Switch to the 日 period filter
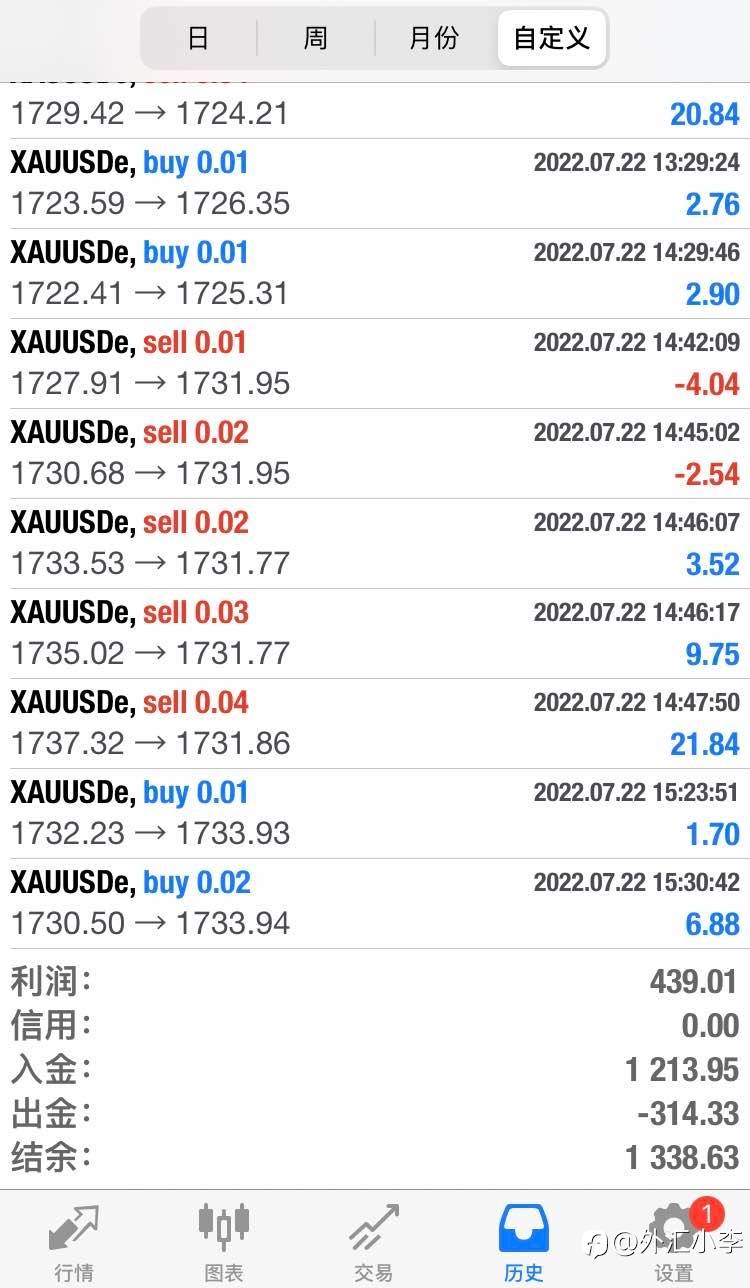The height and width of the screenshot is (1288, 750). [199, 39]
